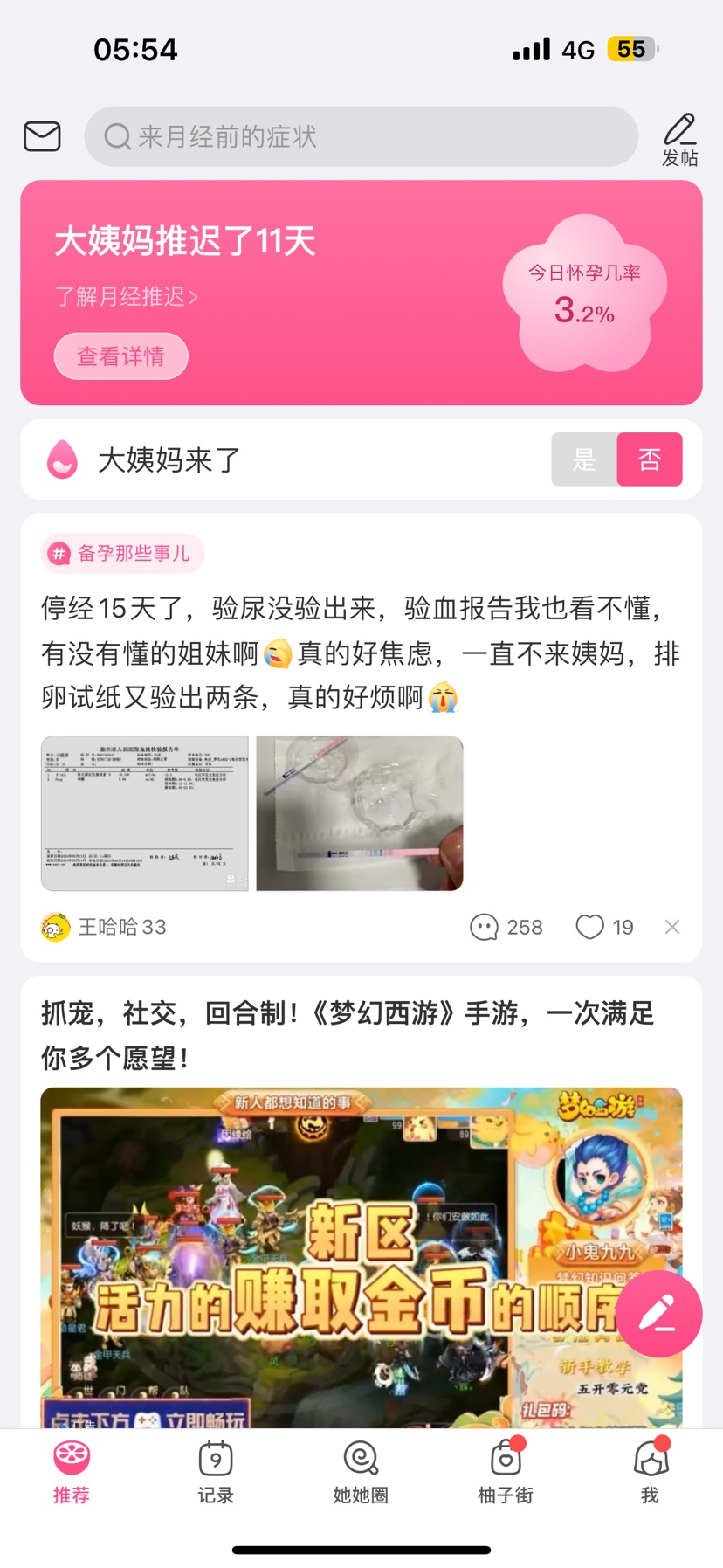Select 是 for 大姨妈来了
723x1568 pixels.
tap(583, 459)
